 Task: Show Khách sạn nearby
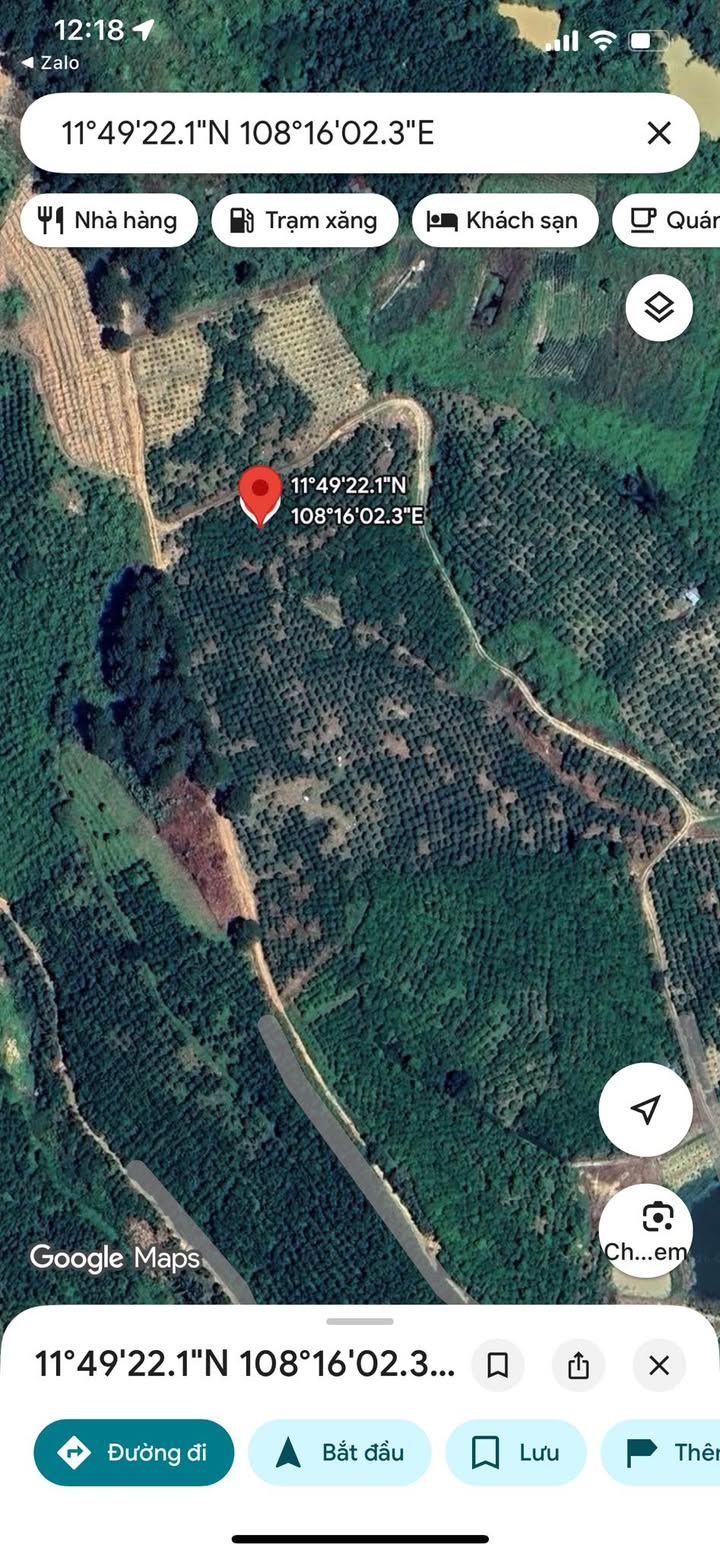click(504, 220)
